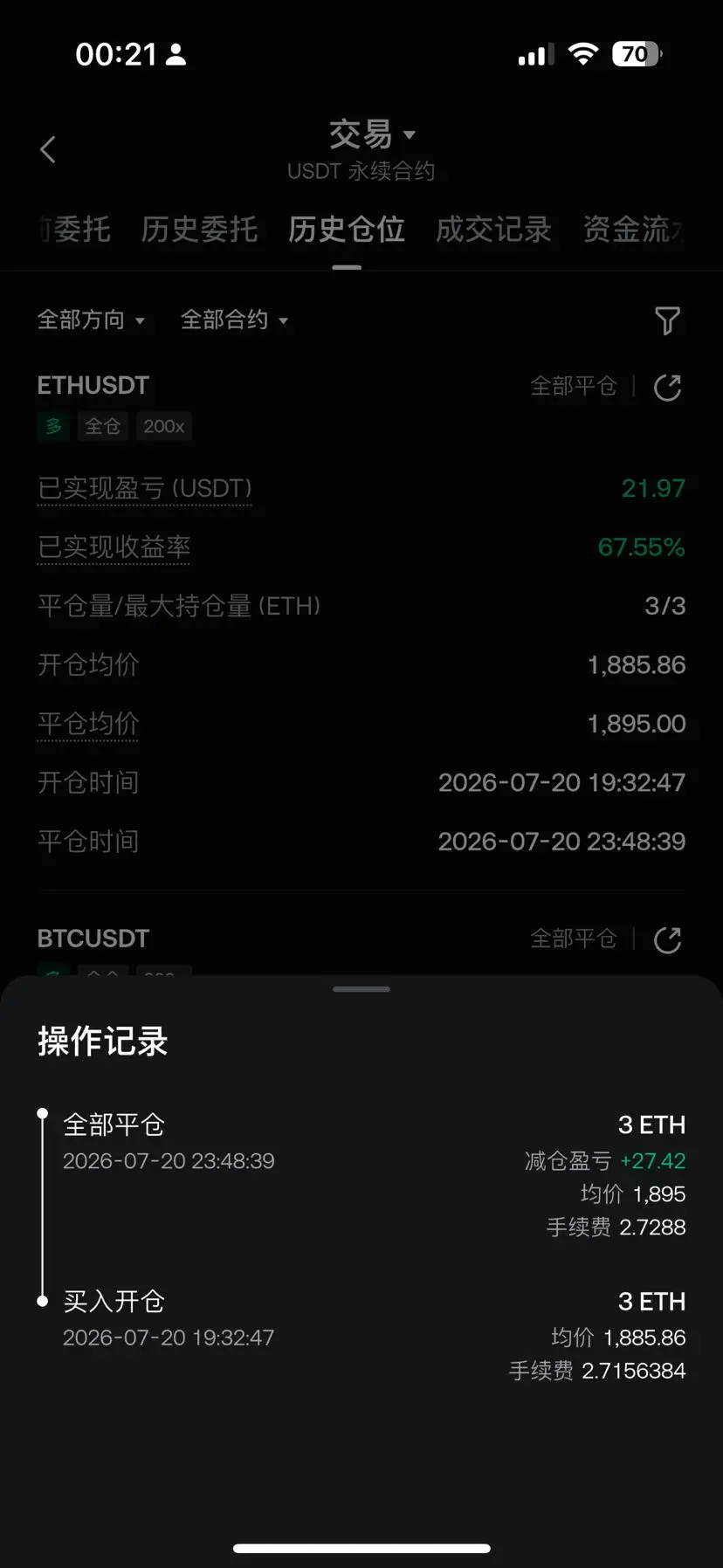Expand the 全部方向 direction filter

point(91,320)
